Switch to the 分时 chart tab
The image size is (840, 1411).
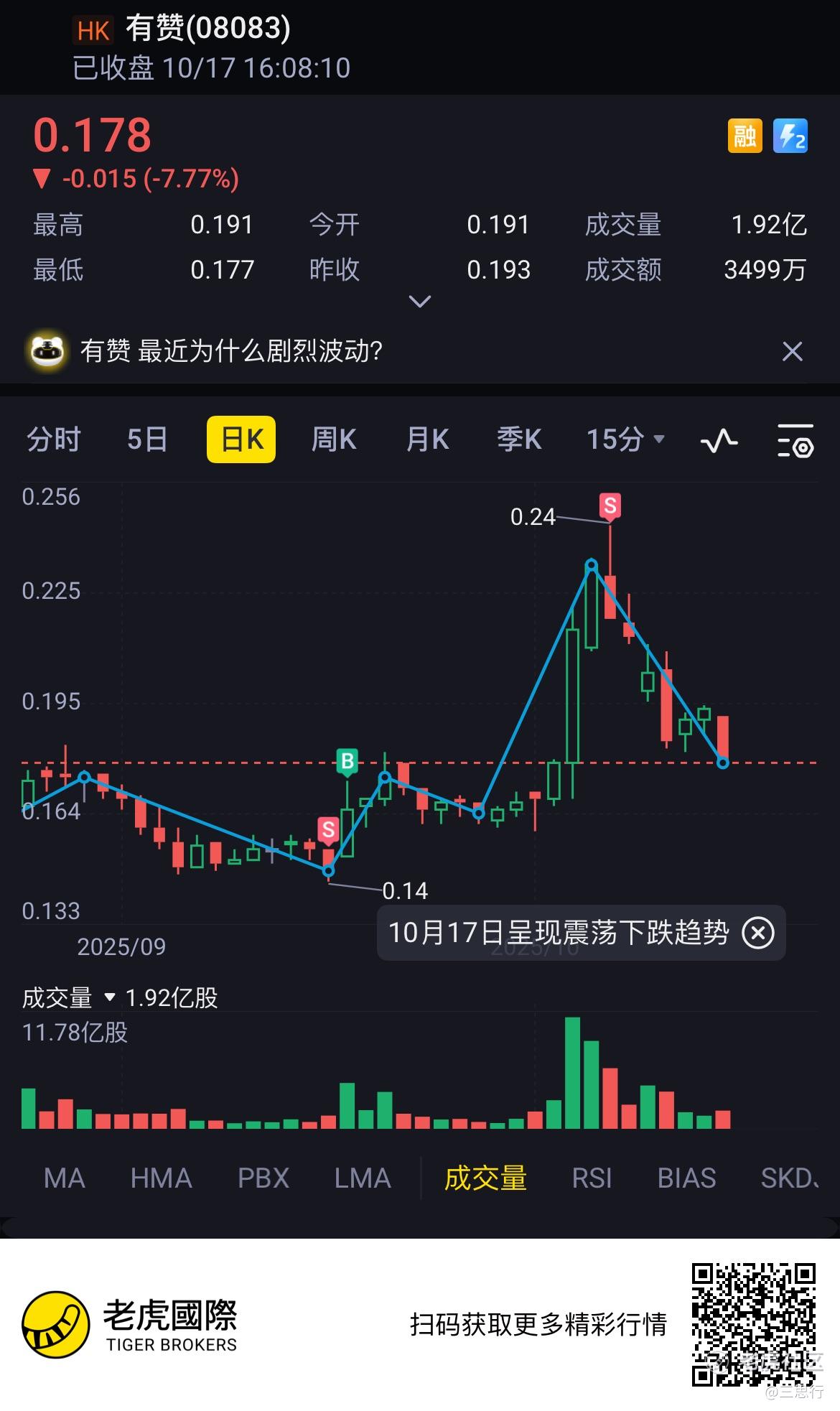[x=54, y=439]
